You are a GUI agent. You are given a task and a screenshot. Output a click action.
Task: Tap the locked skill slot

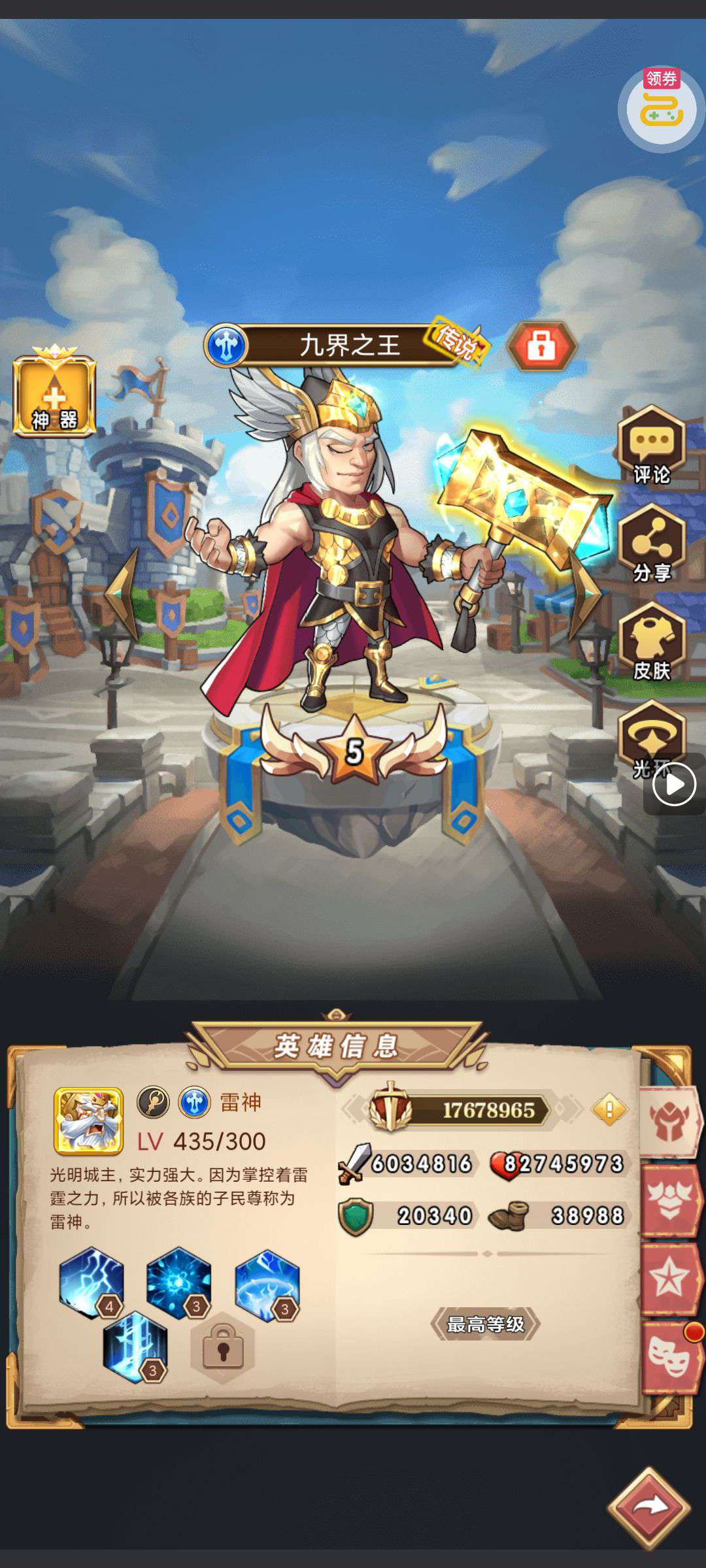tap(222, 1347)
